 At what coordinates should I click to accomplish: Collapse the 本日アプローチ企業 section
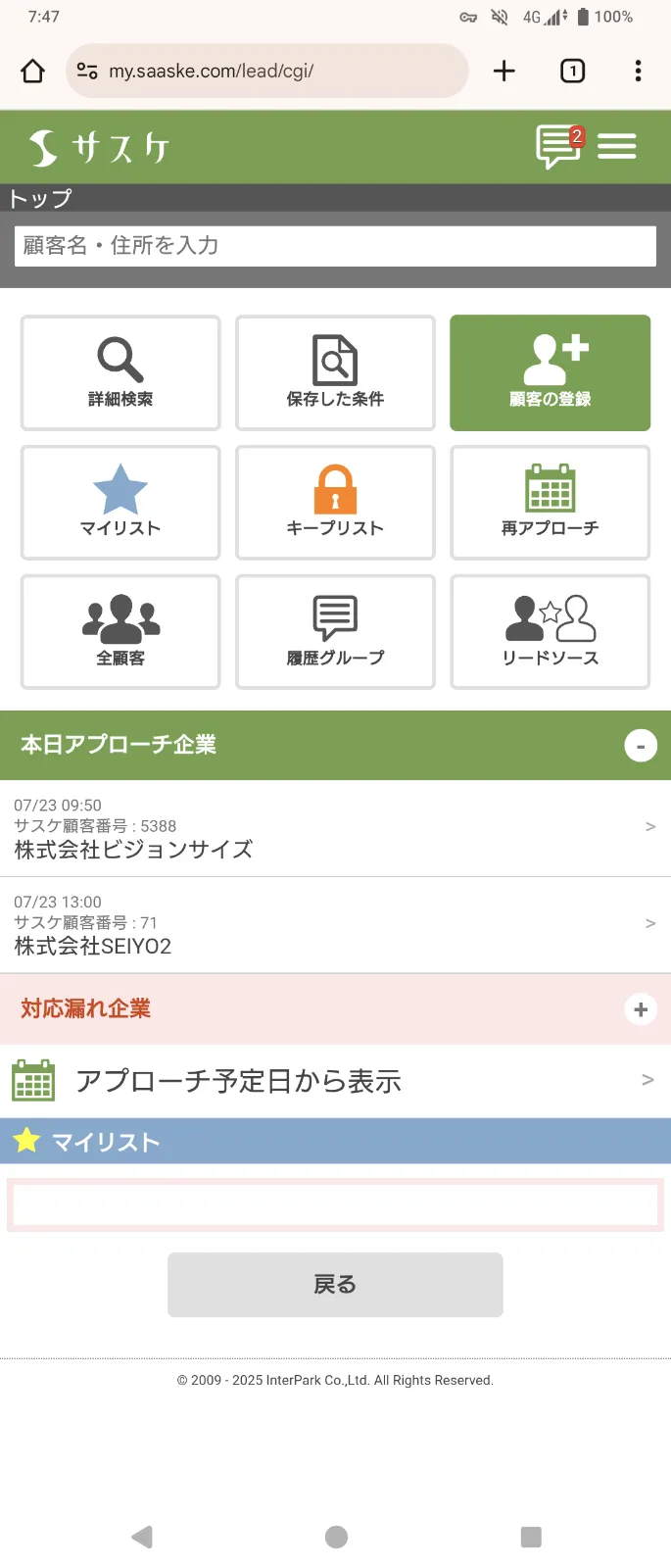[x=641, y=746]
